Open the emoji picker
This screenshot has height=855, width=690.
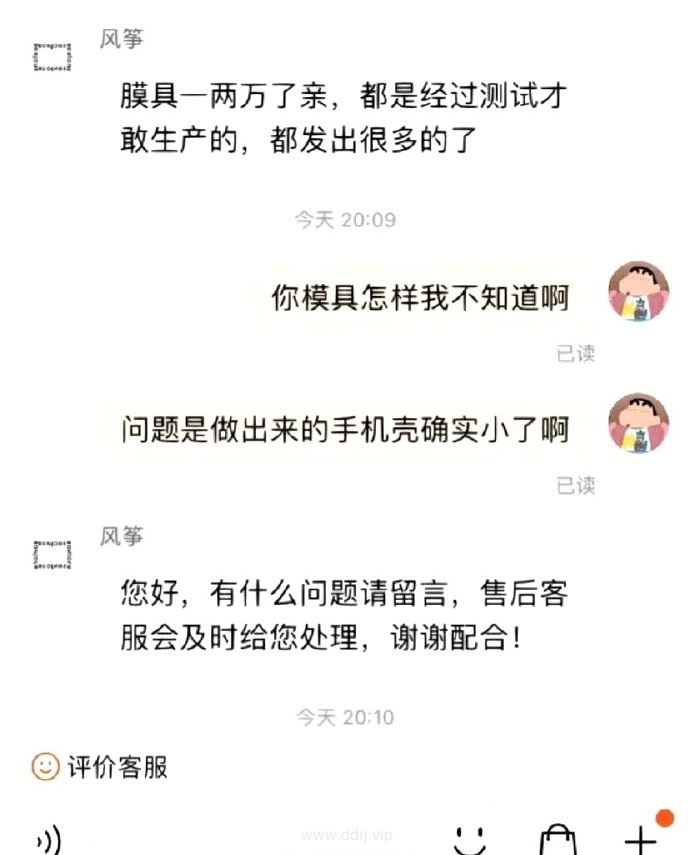(x=469, y=840)
